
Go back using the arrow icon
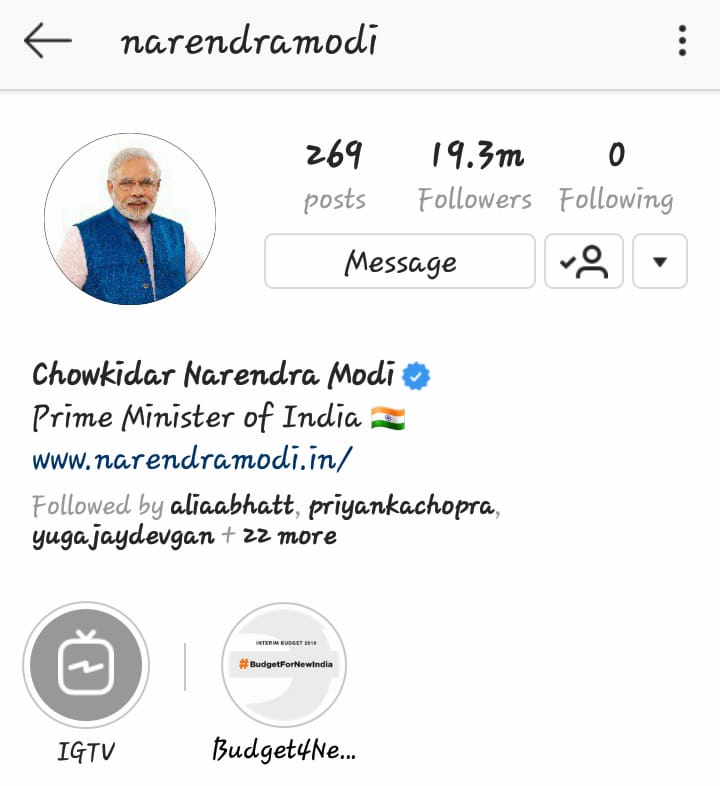click(x=48, y=41)
